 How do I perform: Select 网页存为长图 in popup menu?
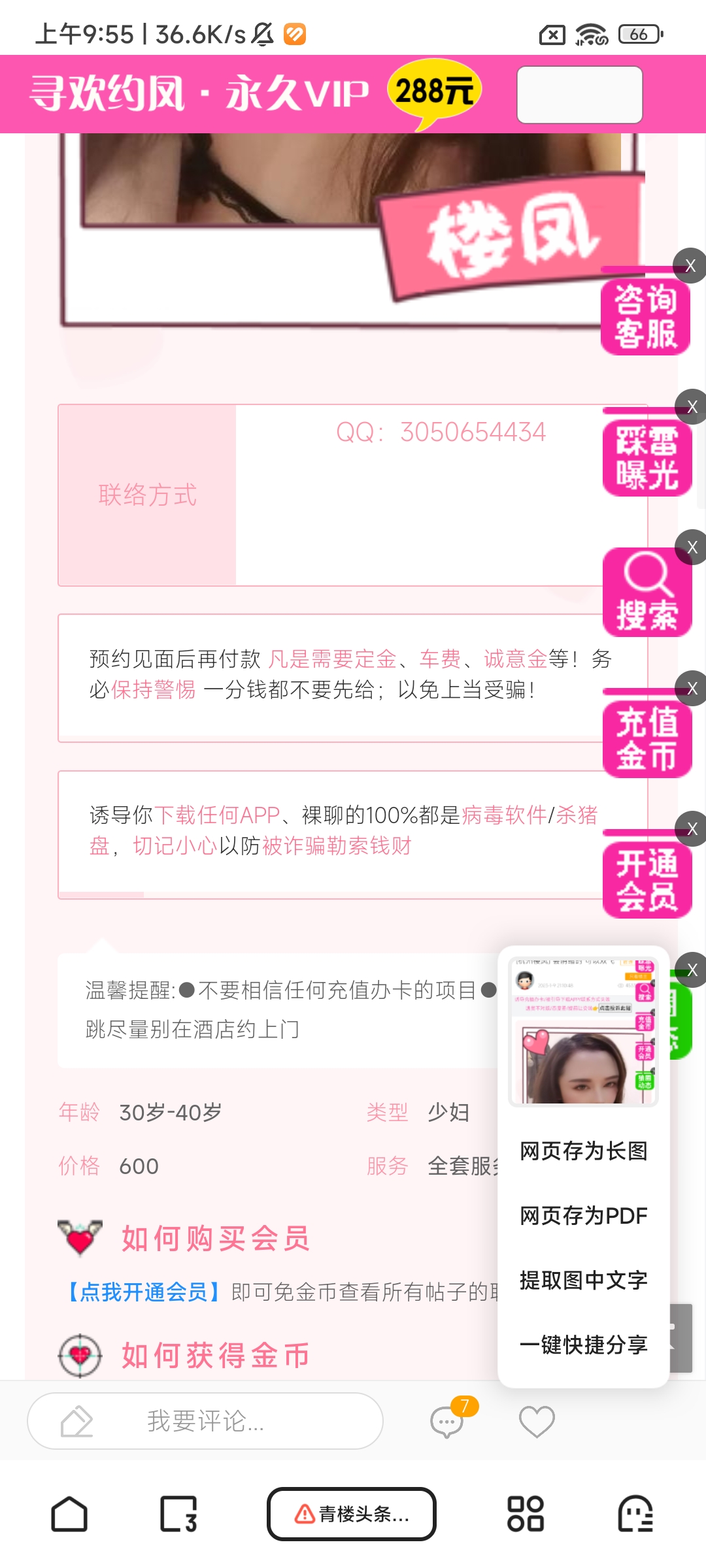click(583, 1151)
